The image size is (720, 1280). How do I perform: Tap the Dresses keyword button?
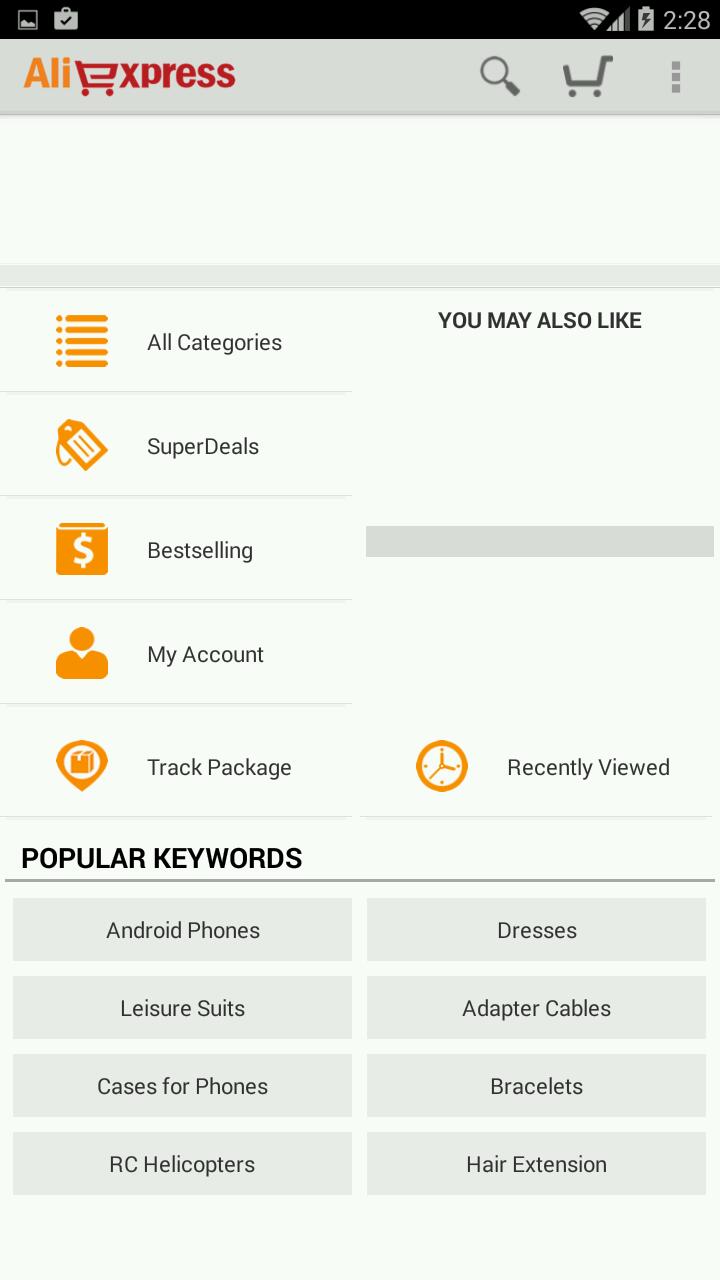point(536,929)
